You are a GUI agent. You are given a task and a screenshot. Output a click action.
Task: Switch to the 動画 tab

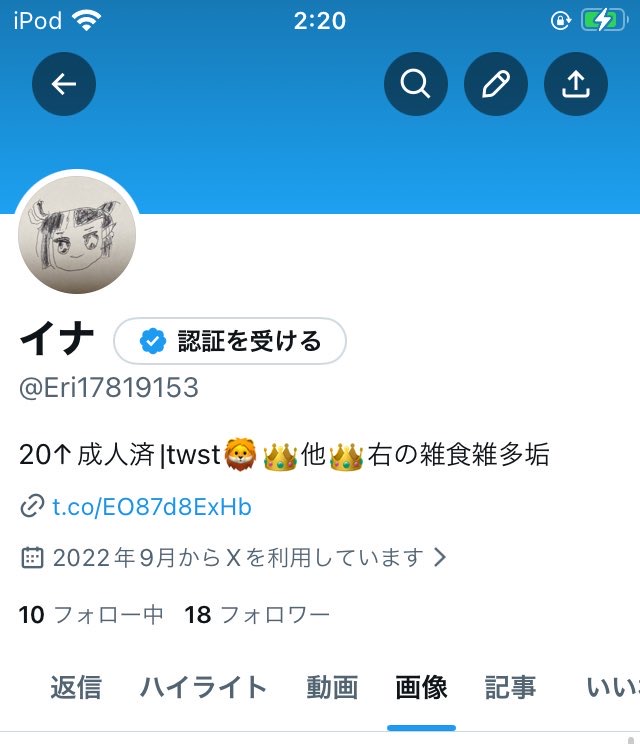(x=332, y=687)
